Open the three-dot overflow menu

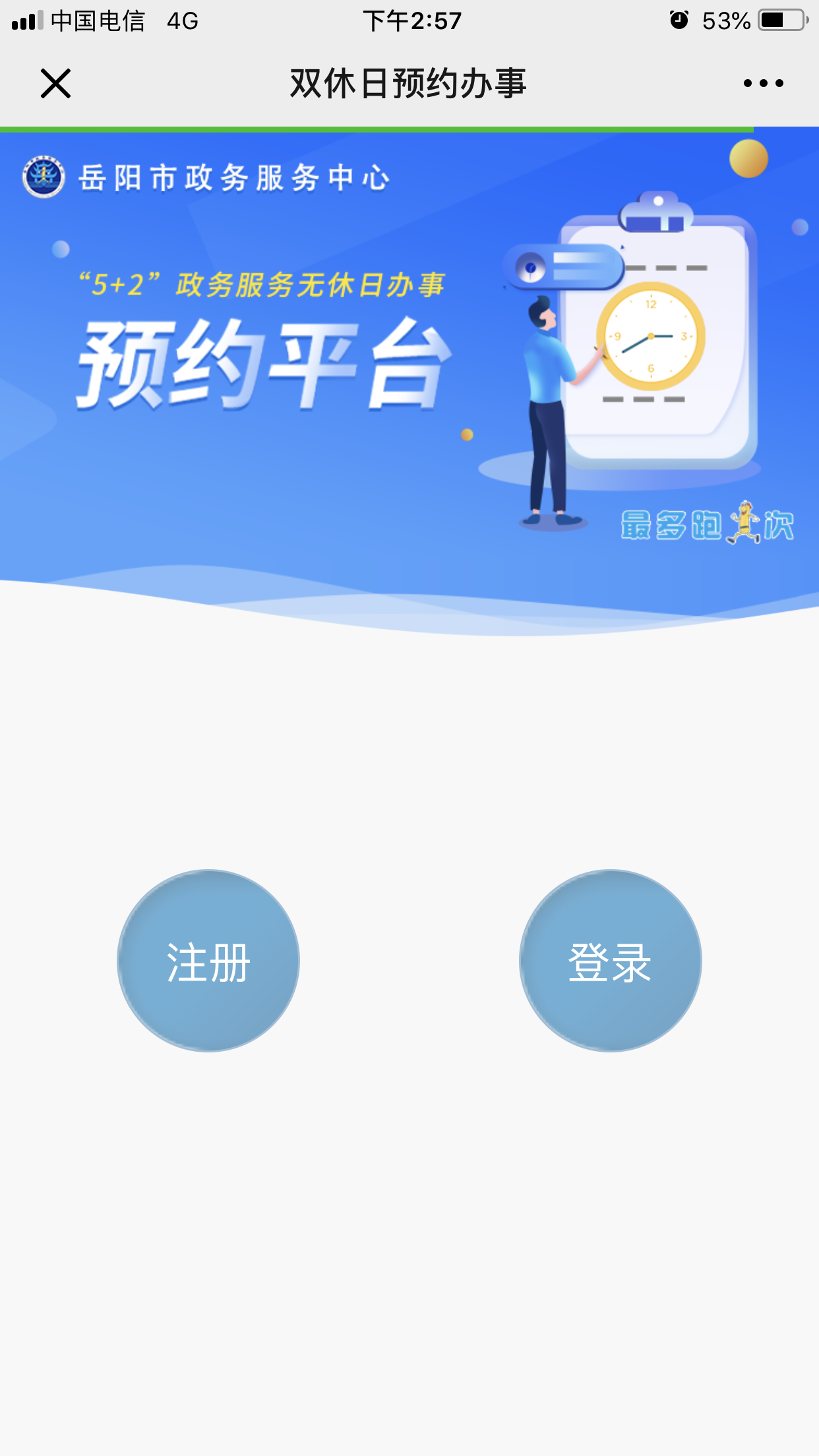point(763,84)
